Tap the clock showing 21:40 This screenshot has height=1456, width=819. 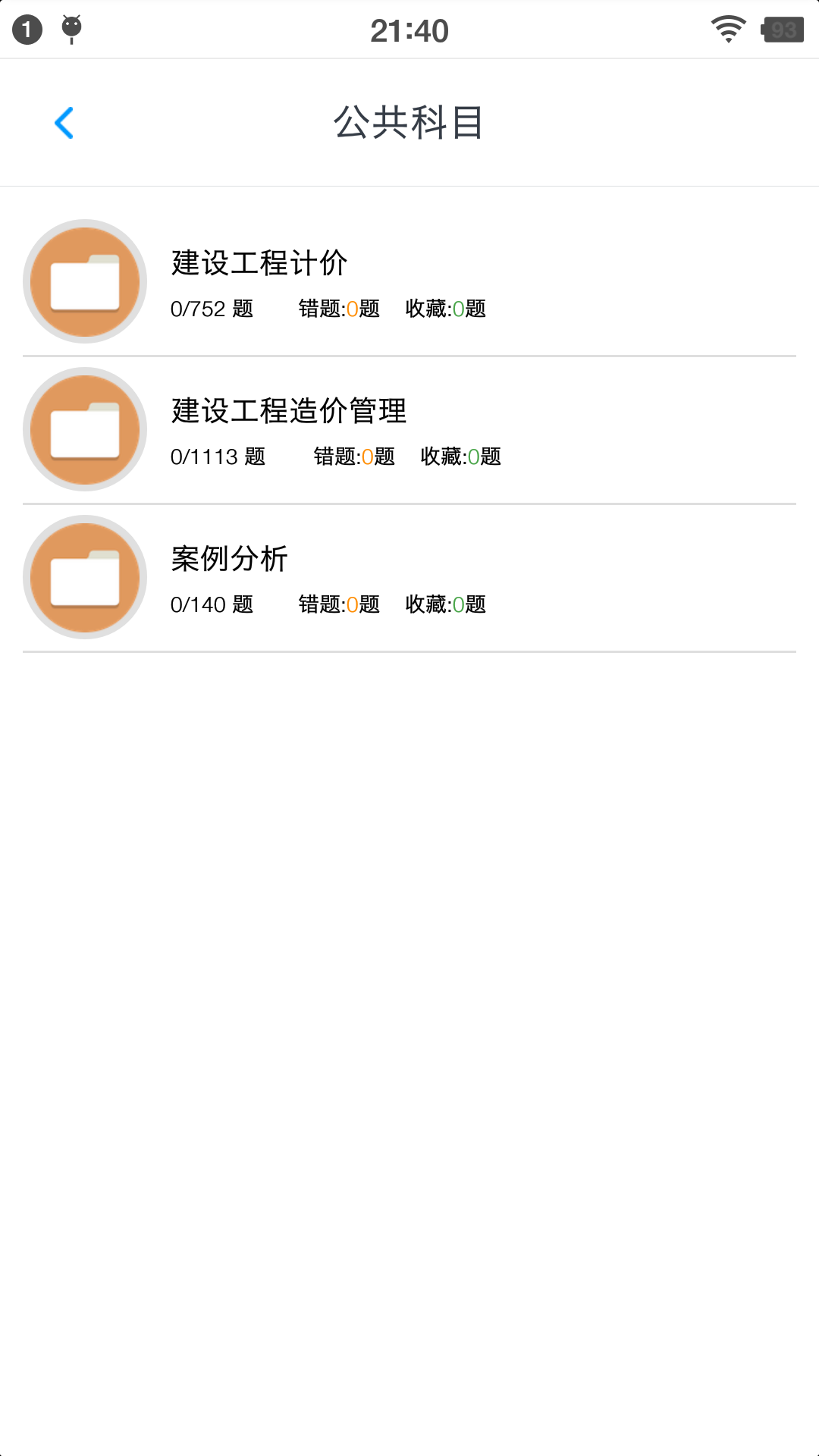pos(409,30)
